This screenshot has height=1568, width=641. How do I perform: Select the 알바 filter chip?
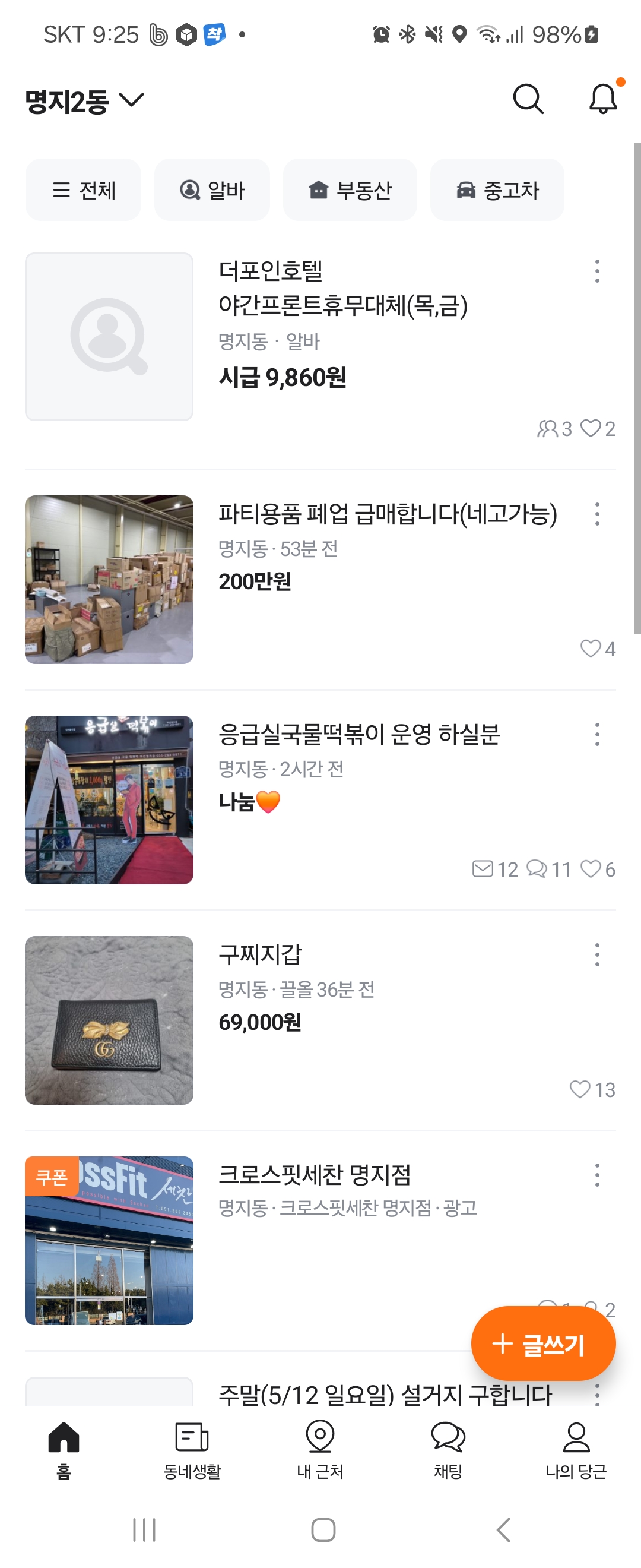[x=212, y=191]
